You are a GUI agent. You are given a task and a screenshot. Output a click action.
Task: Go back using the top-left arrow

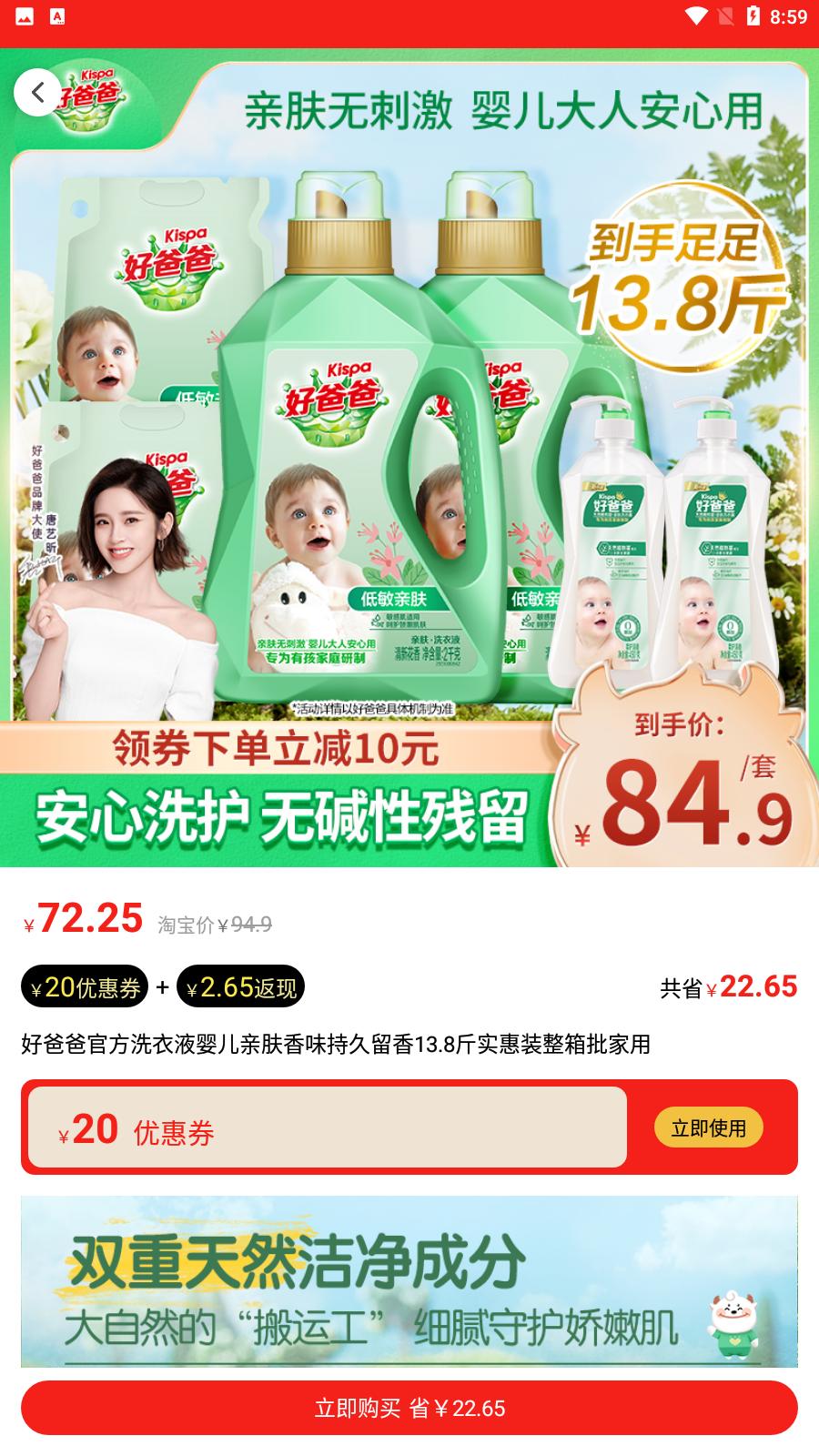[37, 92]
